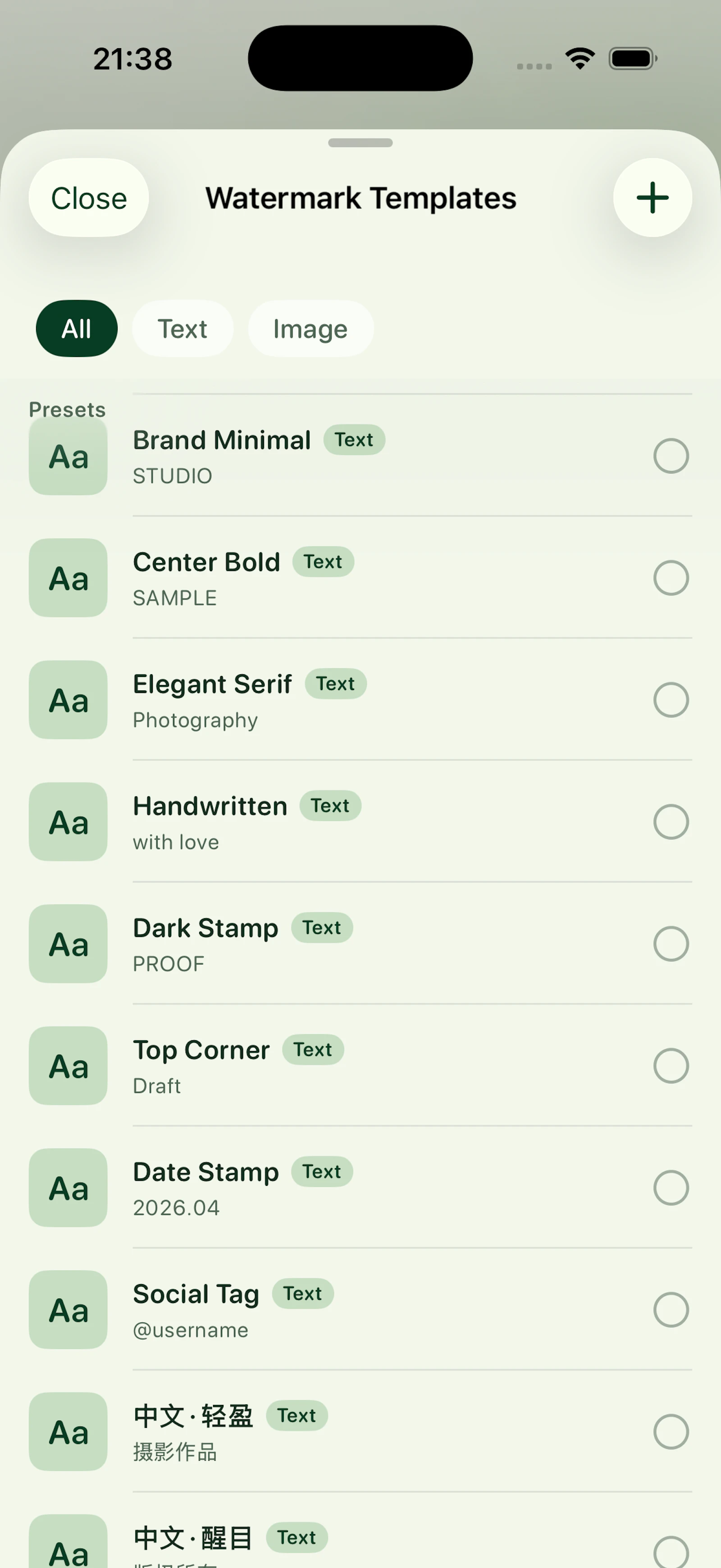Tap the Aa icon beside Top Corner
The width and height of the screenshot is (721, 1568).
pyautogui.click(x=68, y=1066)
